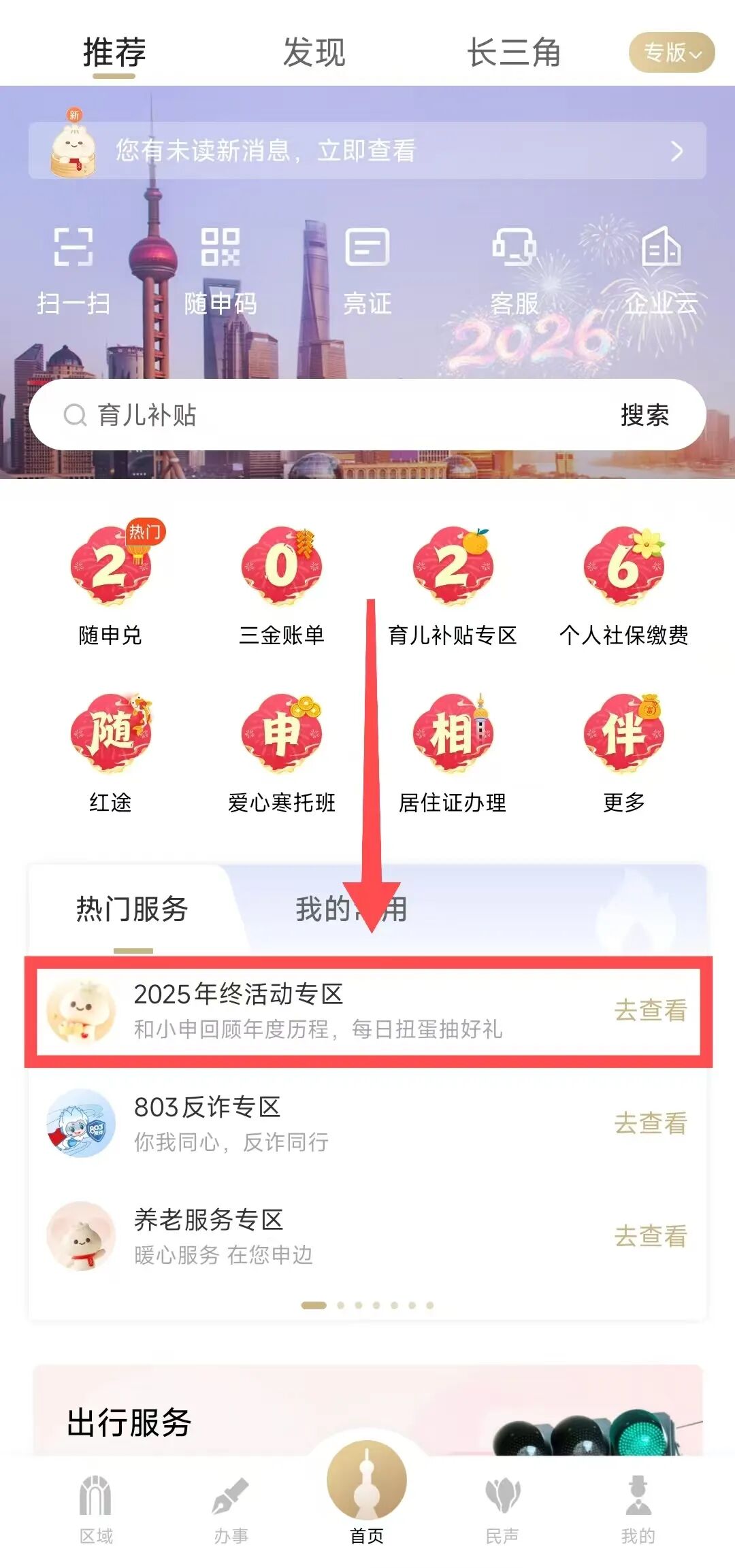Open 2025年终活动专区
The image size is (735, 1568).
tap(367, 1011)
